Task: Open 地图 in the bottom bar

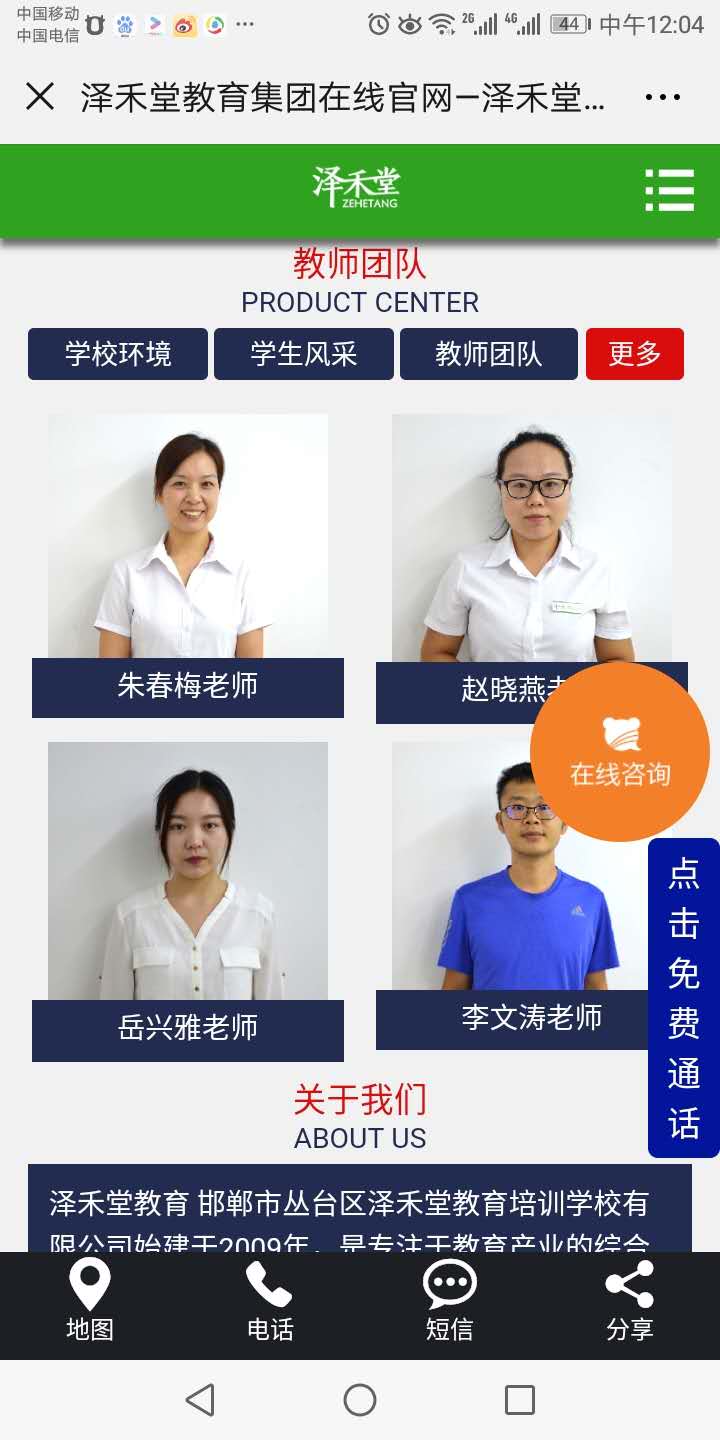Action: (90, 1302)
